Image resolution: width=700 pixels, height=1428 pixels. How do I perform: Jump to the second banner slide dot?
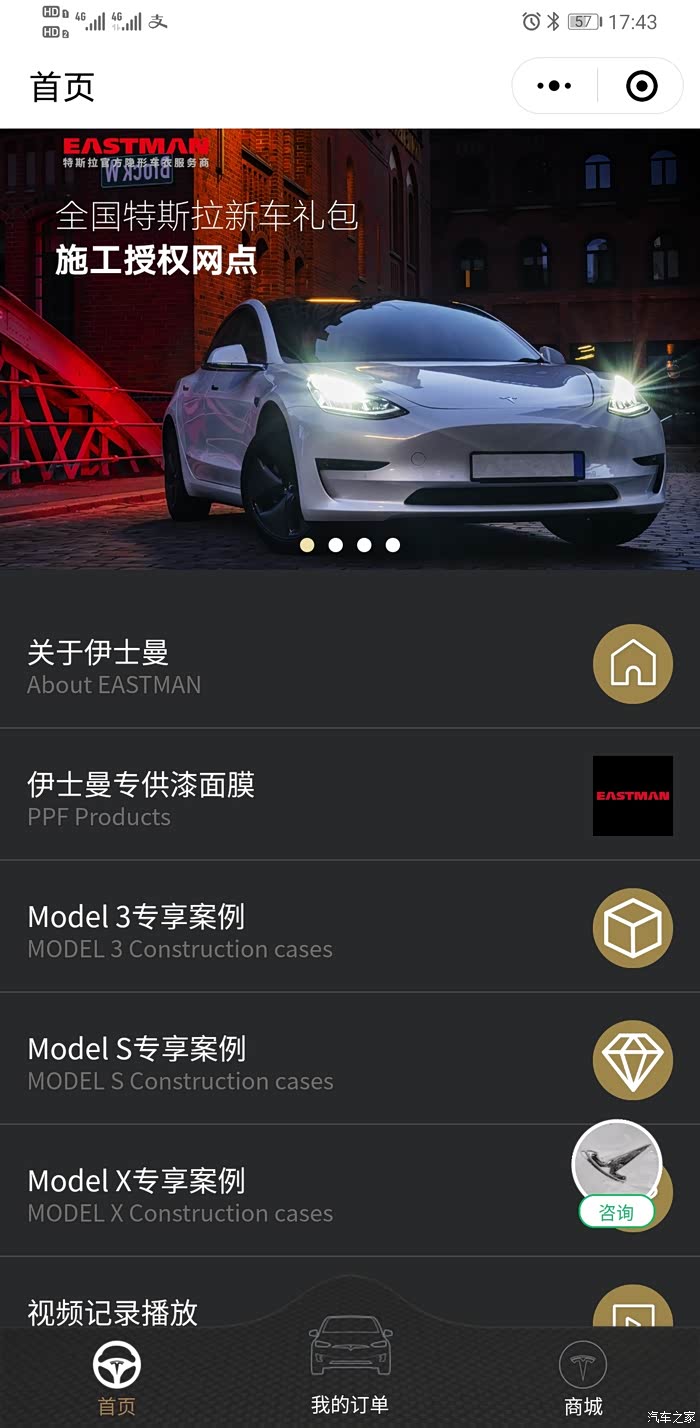point(336,545)
